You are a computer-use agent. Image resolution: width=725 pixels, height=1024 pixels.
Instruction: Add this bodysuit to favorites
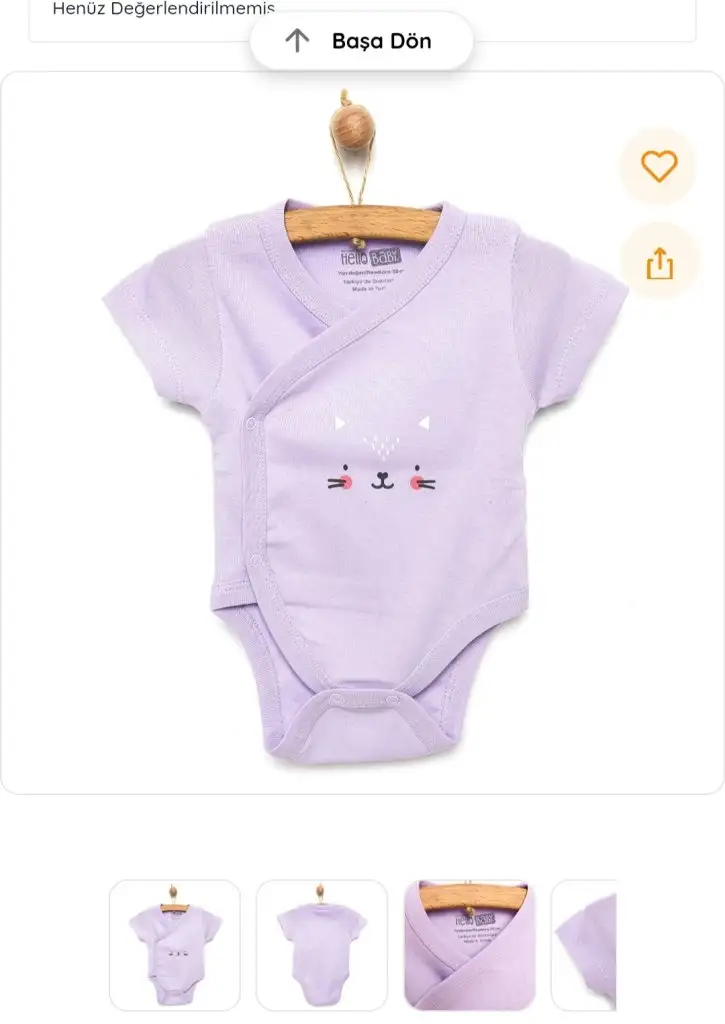pyautogui.click(x=659, y=166)
